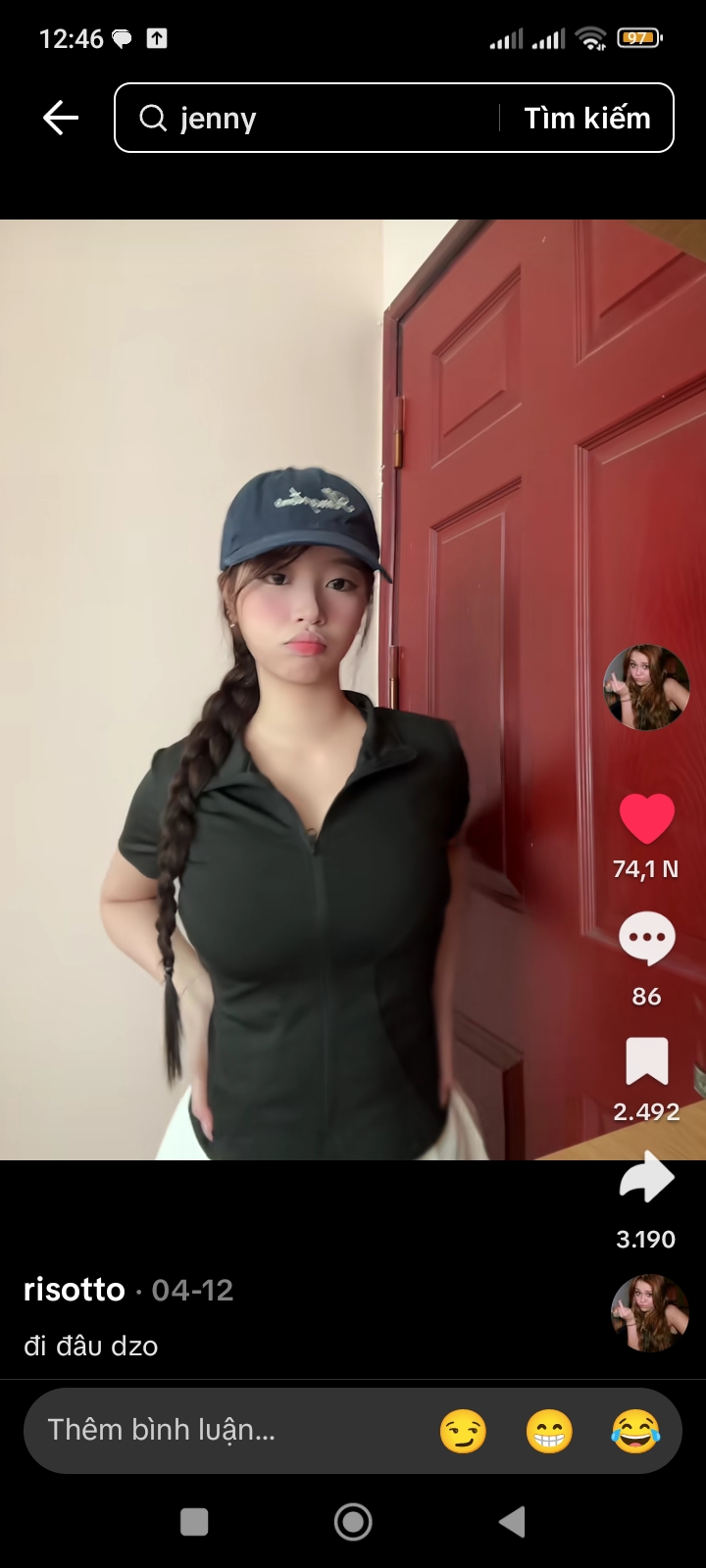Insert the smirking face emoji
706x1568 pixels.
point(463,1431)
